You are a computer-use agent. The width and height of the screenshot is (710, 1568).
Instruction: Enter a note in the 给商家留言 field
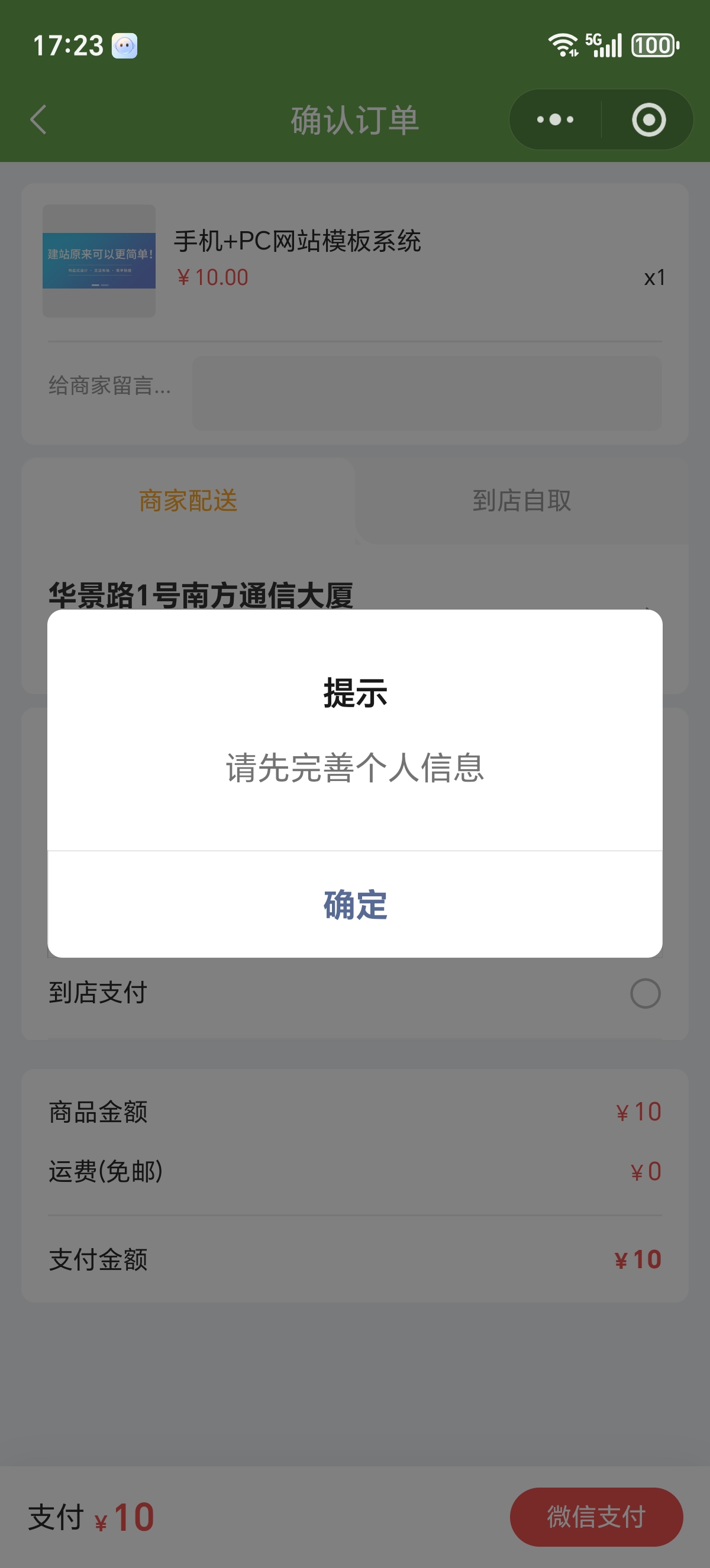(426, 394)
